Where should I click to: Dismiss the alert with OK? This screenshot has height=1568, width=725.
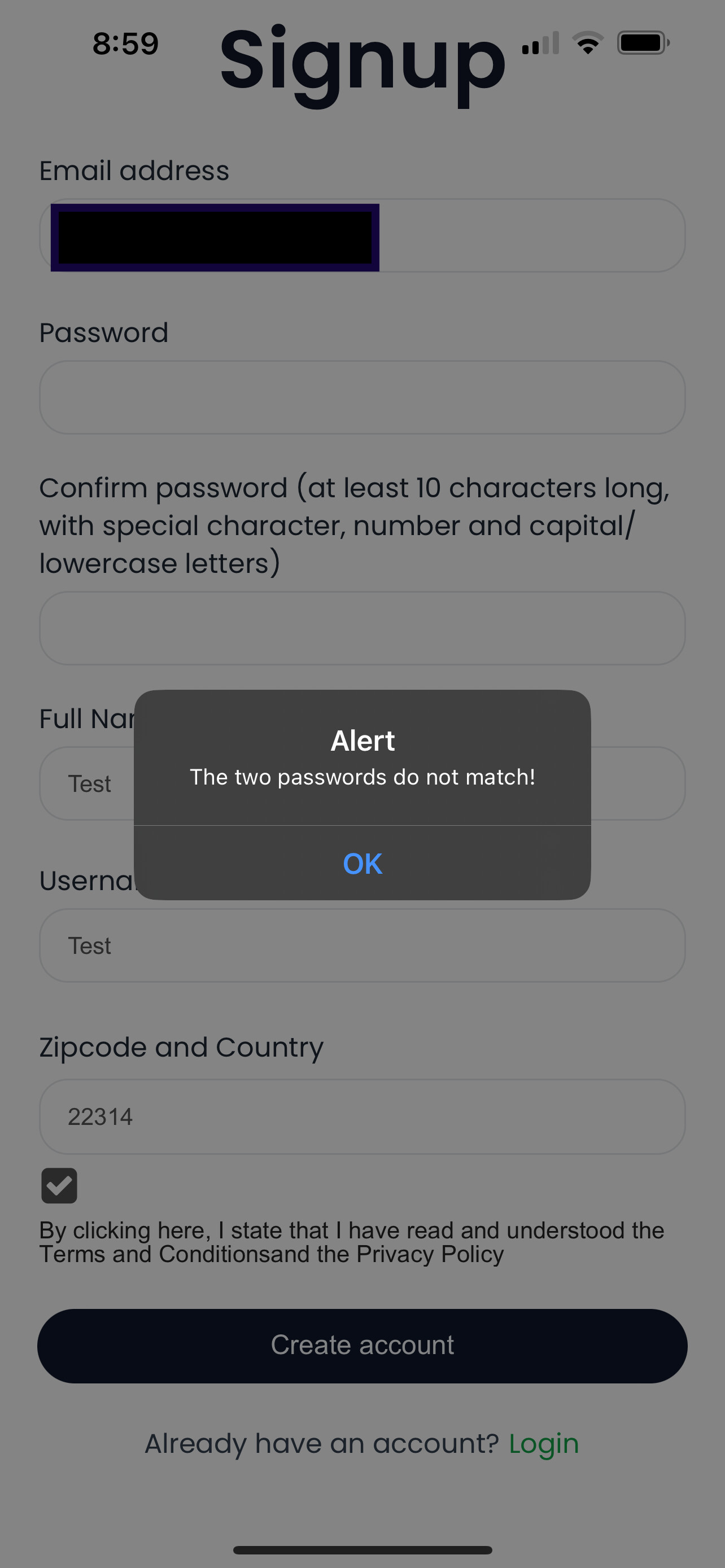coord(362,863)
